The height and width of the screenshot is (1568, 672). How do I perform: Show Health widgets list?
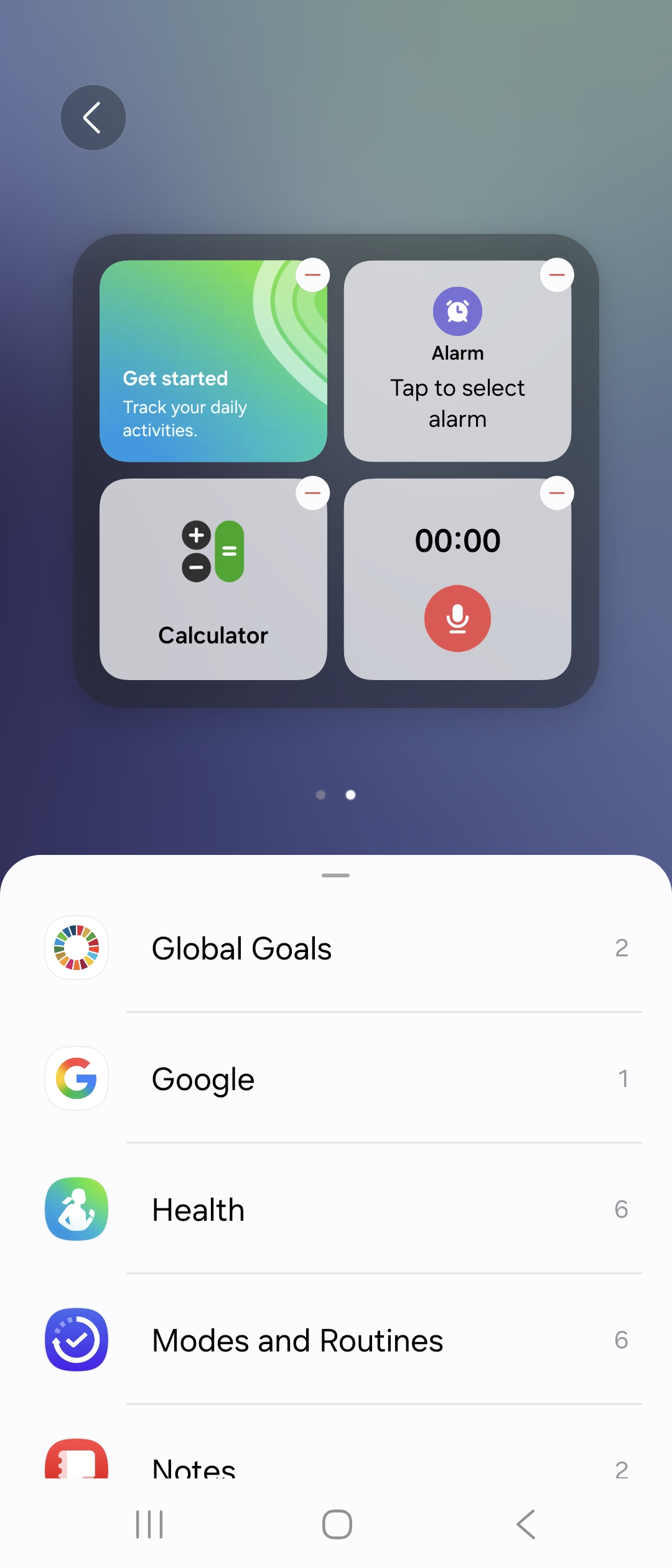(336, 1210)
